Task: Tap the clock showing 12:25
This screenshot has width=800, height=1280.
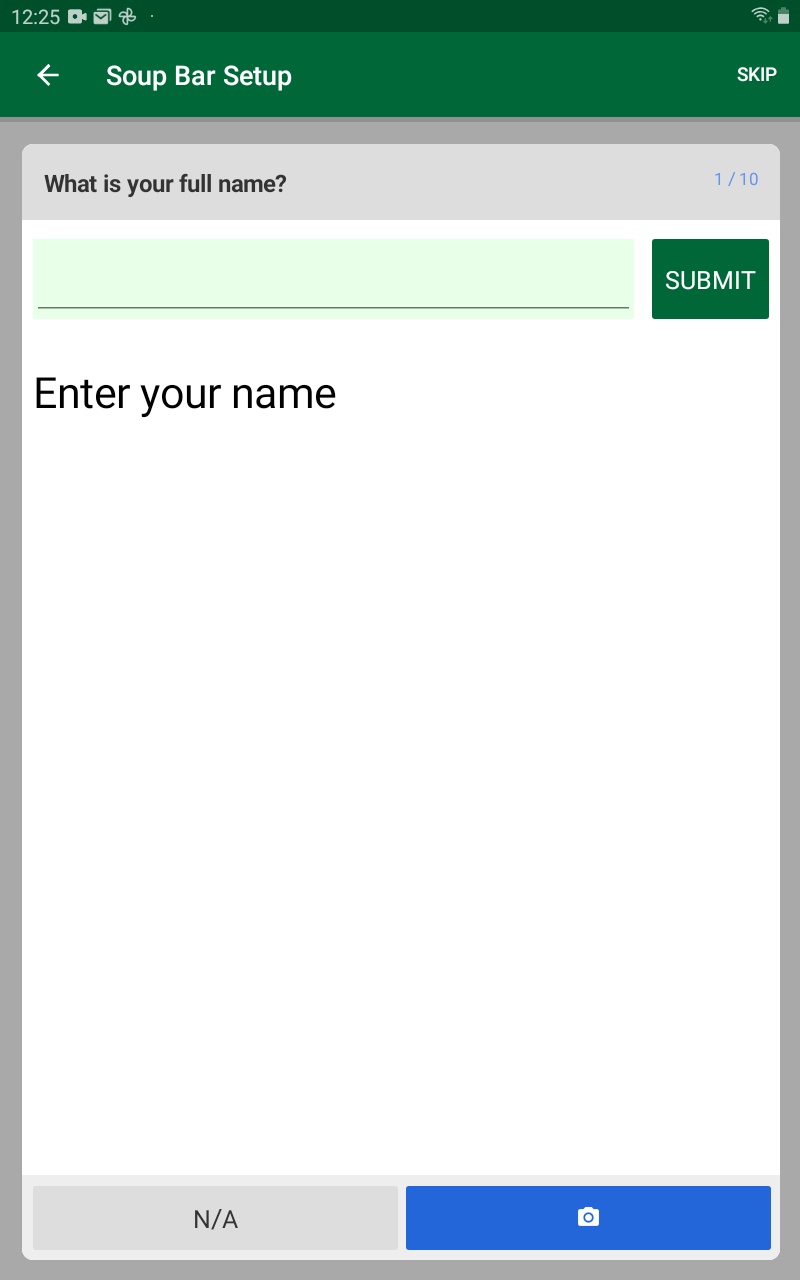Action: point(32,16)
